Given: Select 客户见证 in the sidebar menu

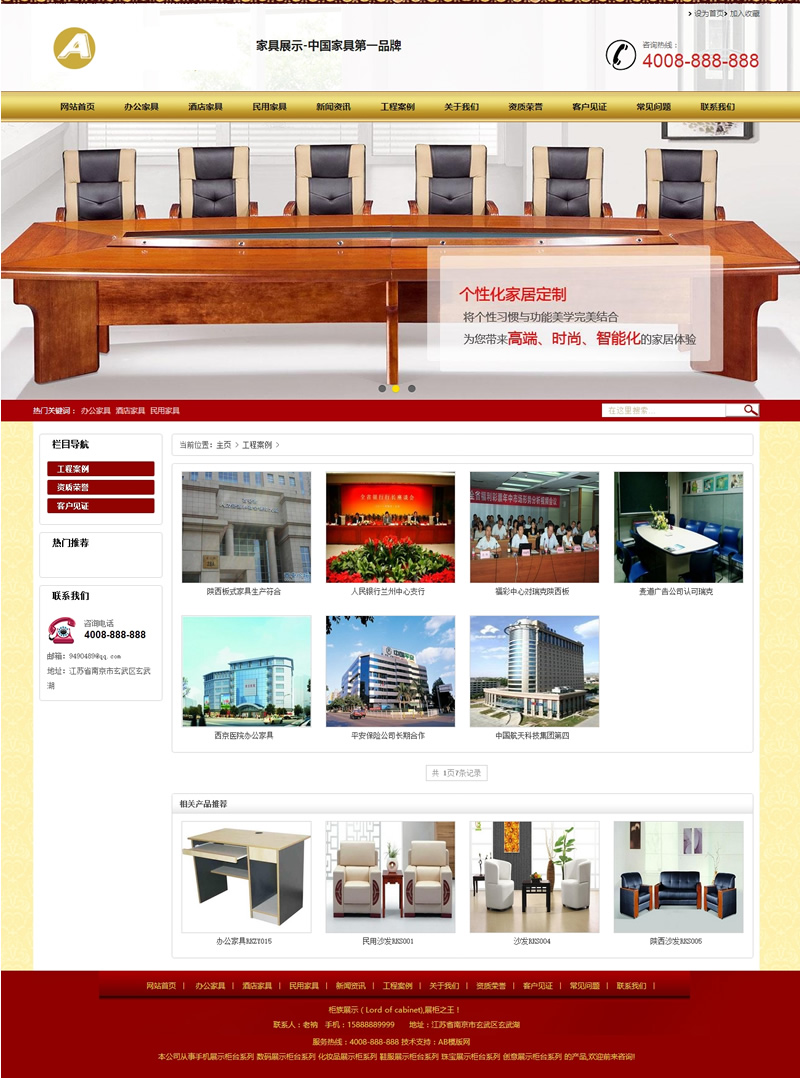Looking at the screenshot, I should pos(100,506).
